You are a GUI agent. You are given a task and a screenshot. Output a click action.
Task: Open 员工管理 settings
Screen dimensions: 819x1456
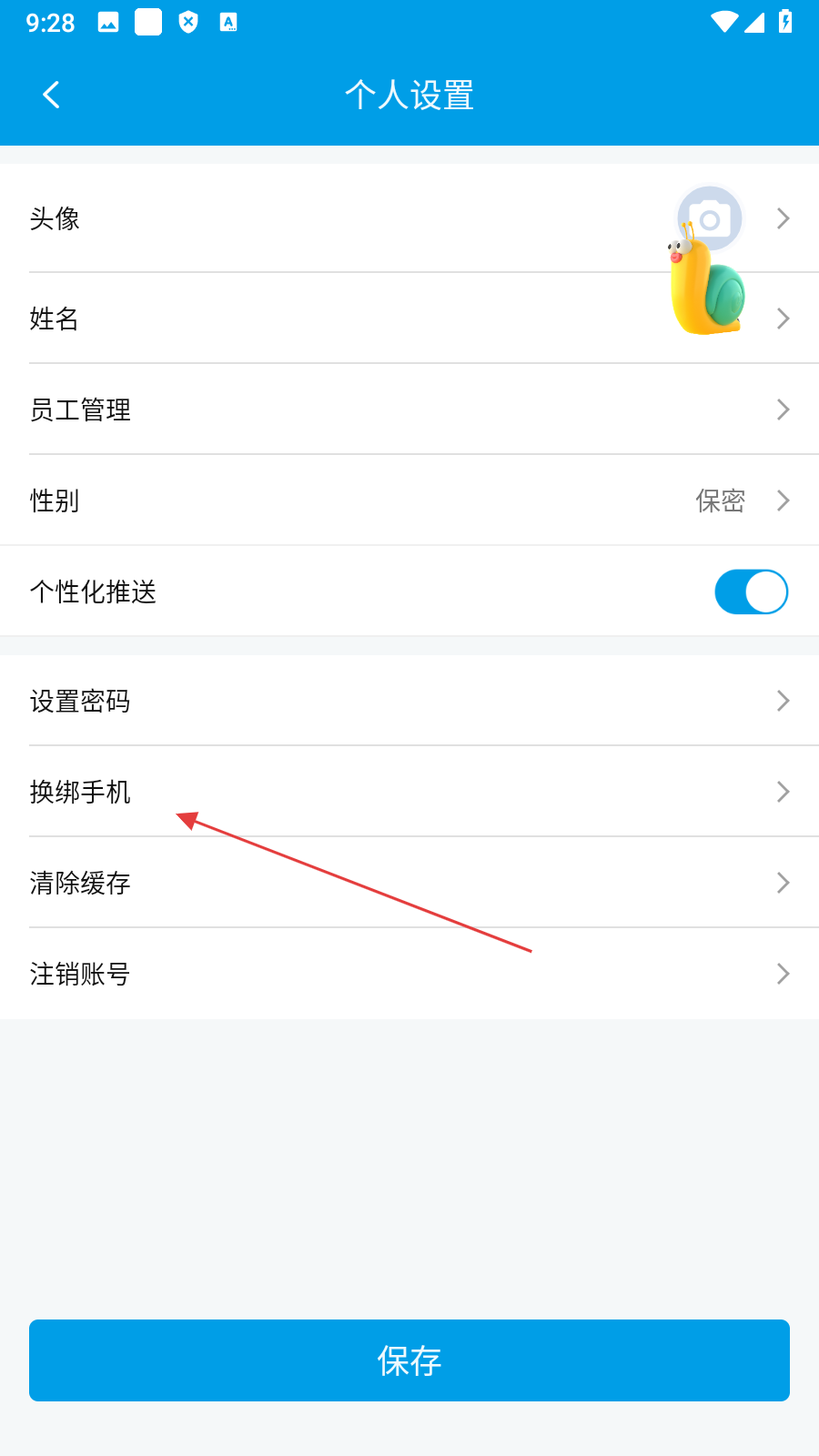click(409, 409)
